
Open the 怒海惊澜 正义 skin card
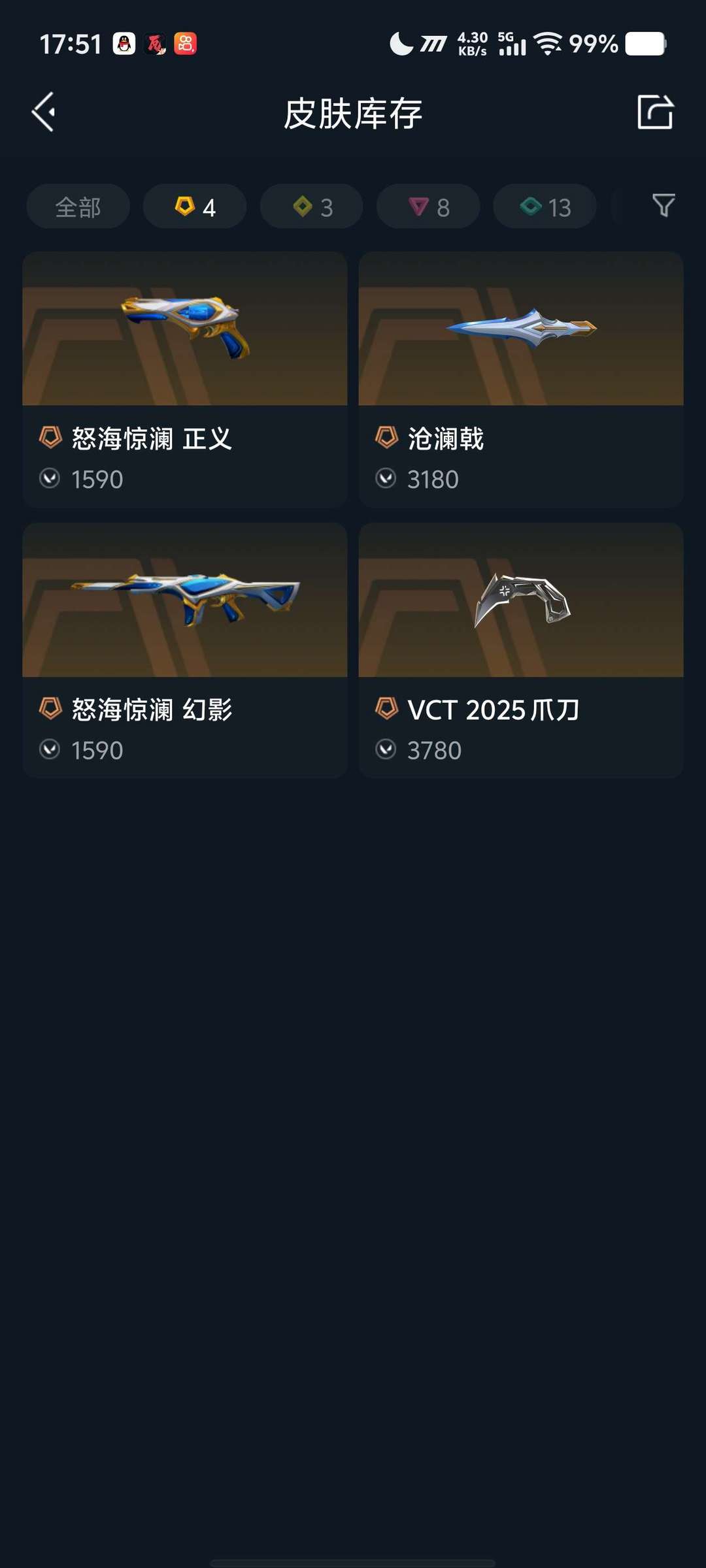pyautogui.click(x=184, y=379)
